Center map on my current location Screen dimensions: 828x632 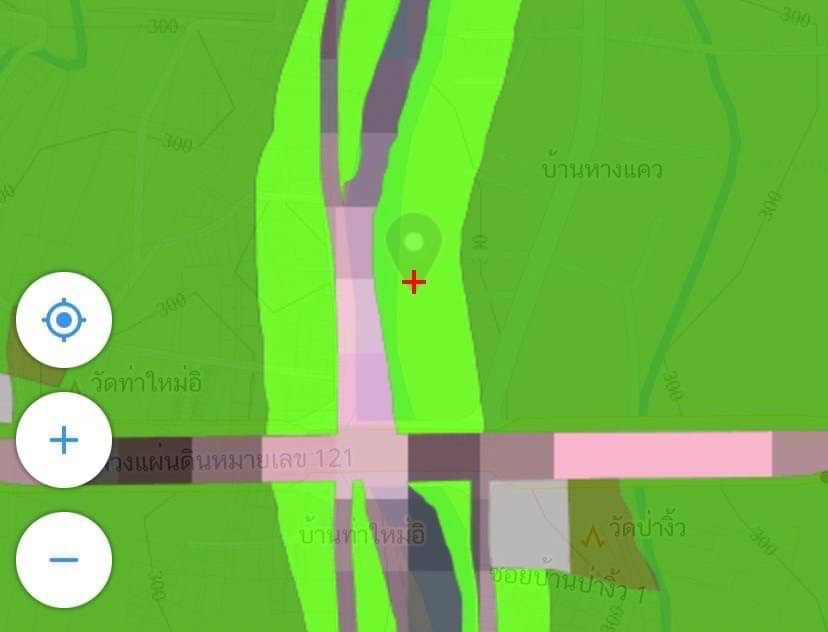64,320
